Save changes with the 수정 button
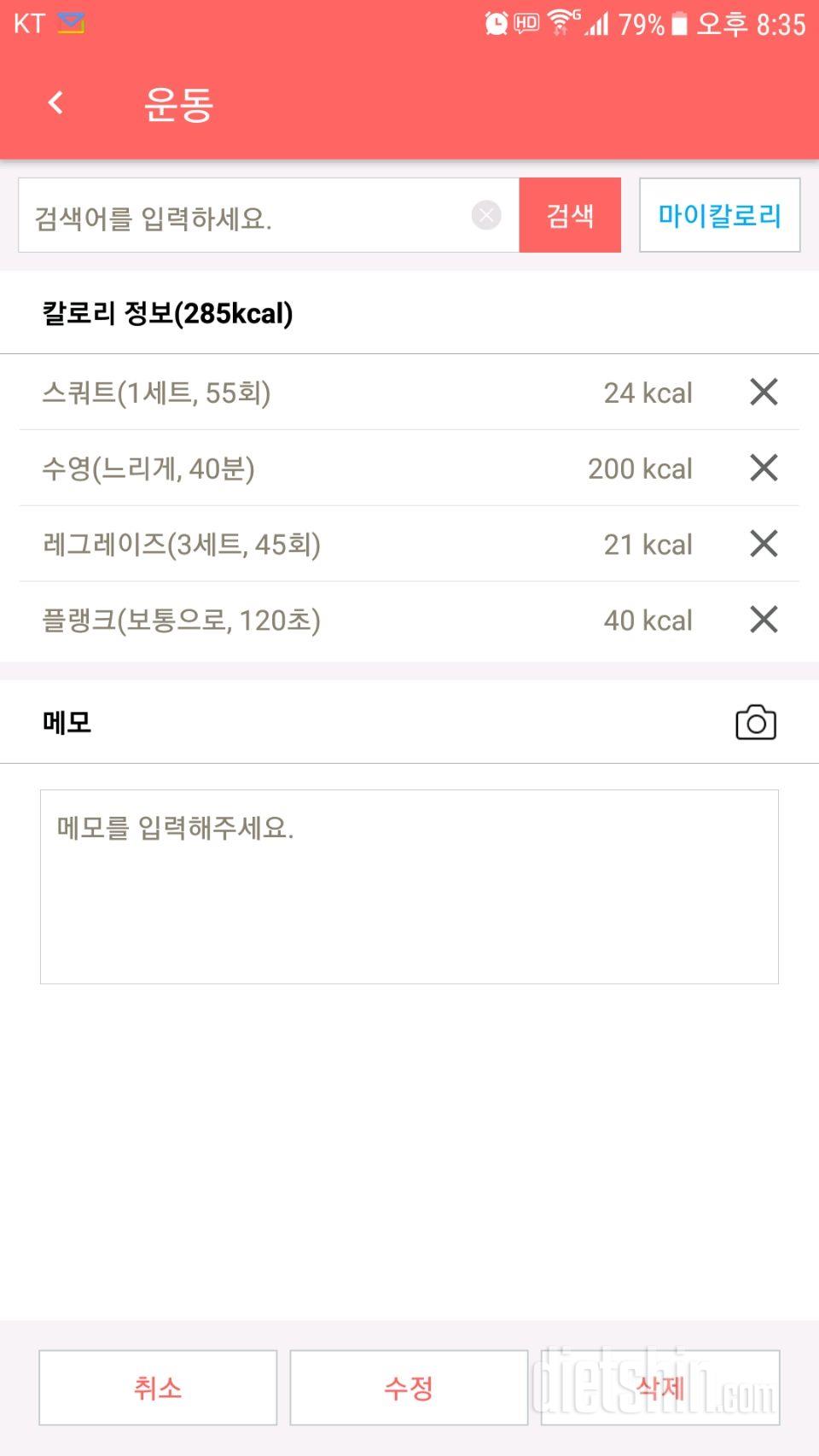The width and height of the screenshot is (819, 1456). [409, 1388]
